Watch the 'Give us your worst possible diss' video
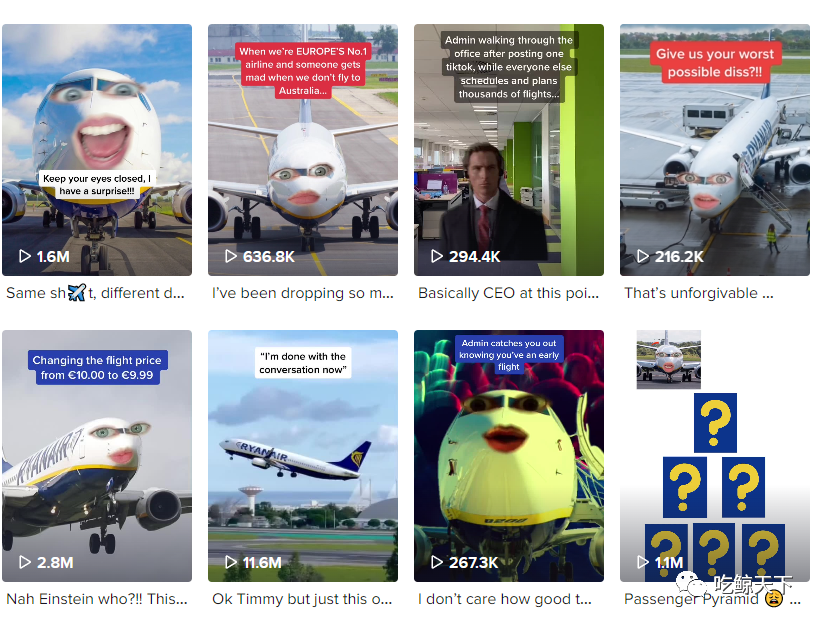This screenshot has height=621, width=820. click(x=714, y=150)
